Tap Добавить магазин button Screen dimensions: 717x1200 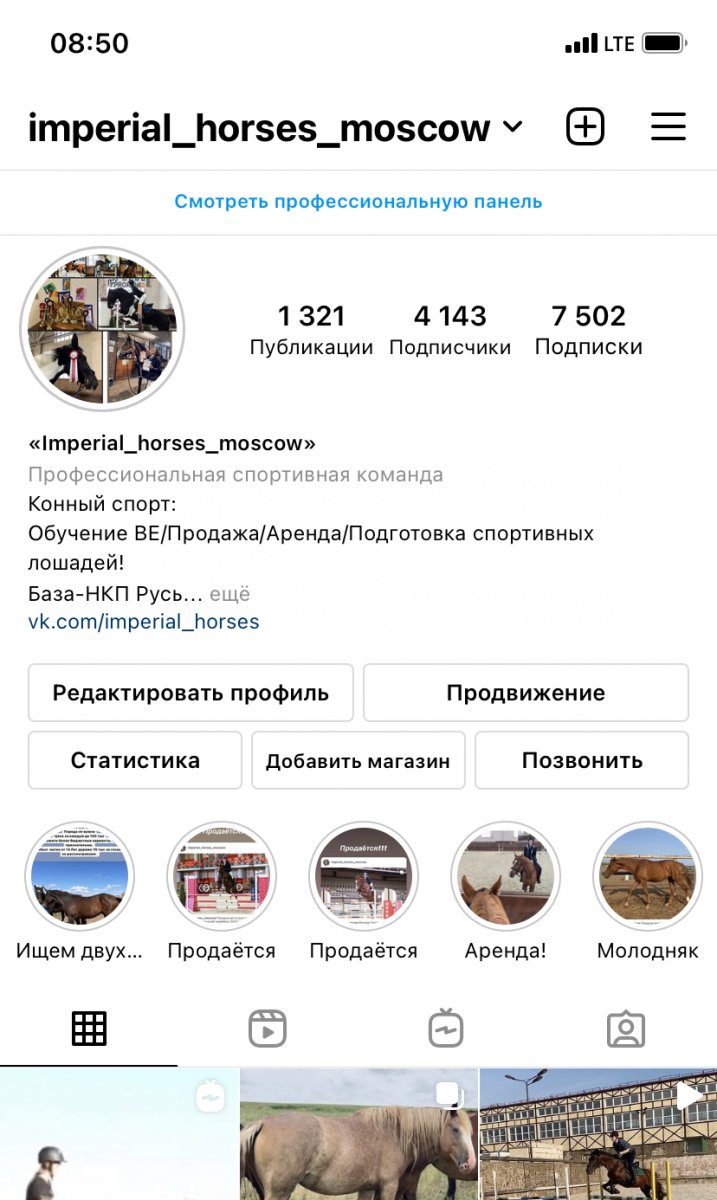click(x=357, y=760)
